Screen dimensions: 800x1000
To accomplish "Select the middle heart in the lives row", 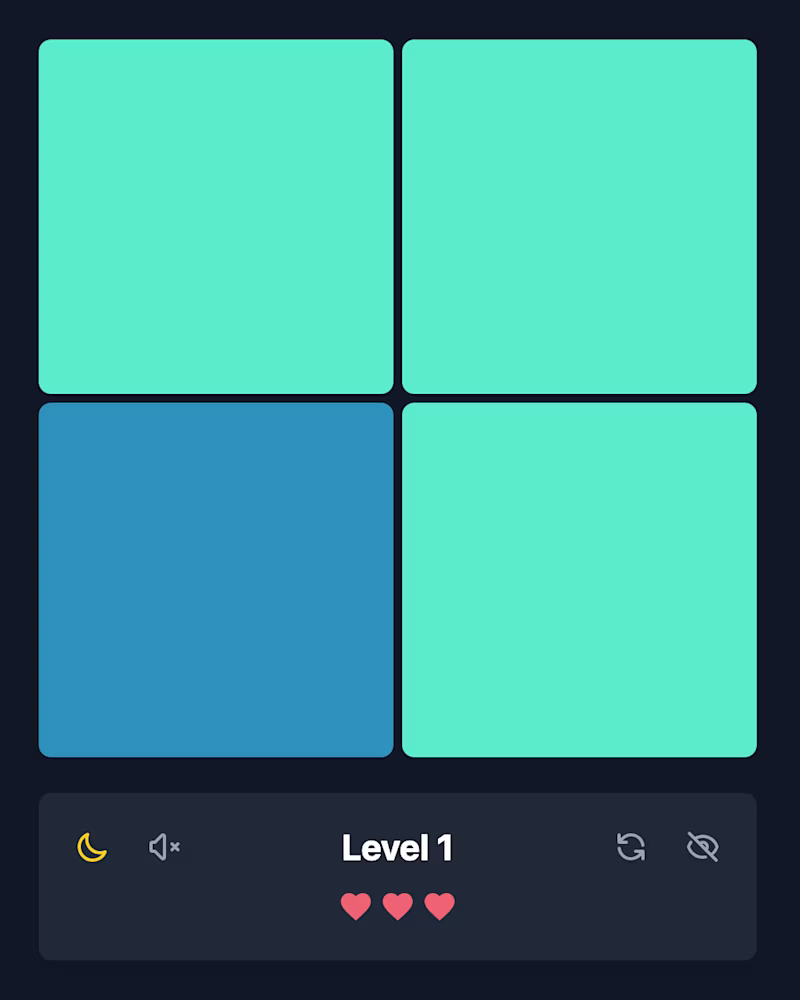I will [399, 906].
